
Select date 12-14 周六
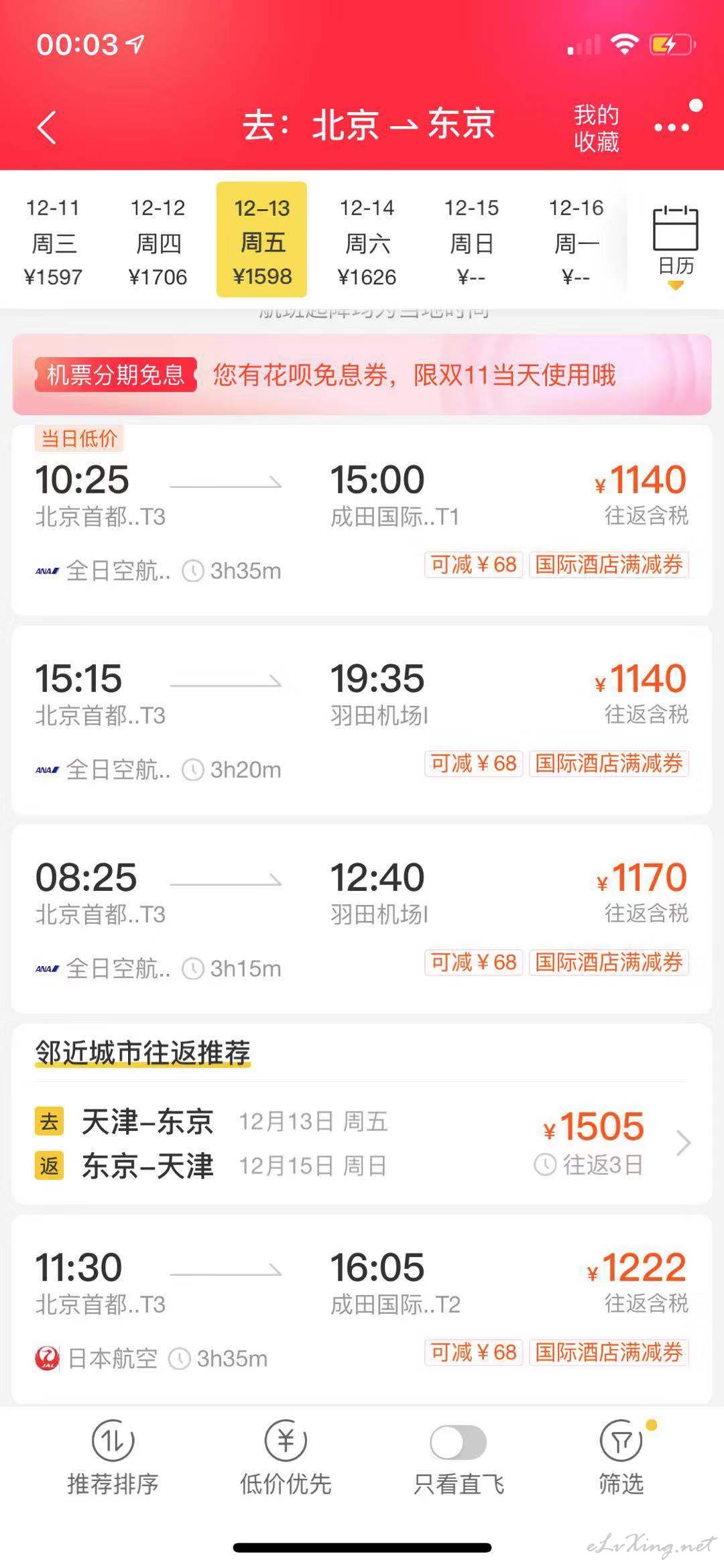point(367,241)
